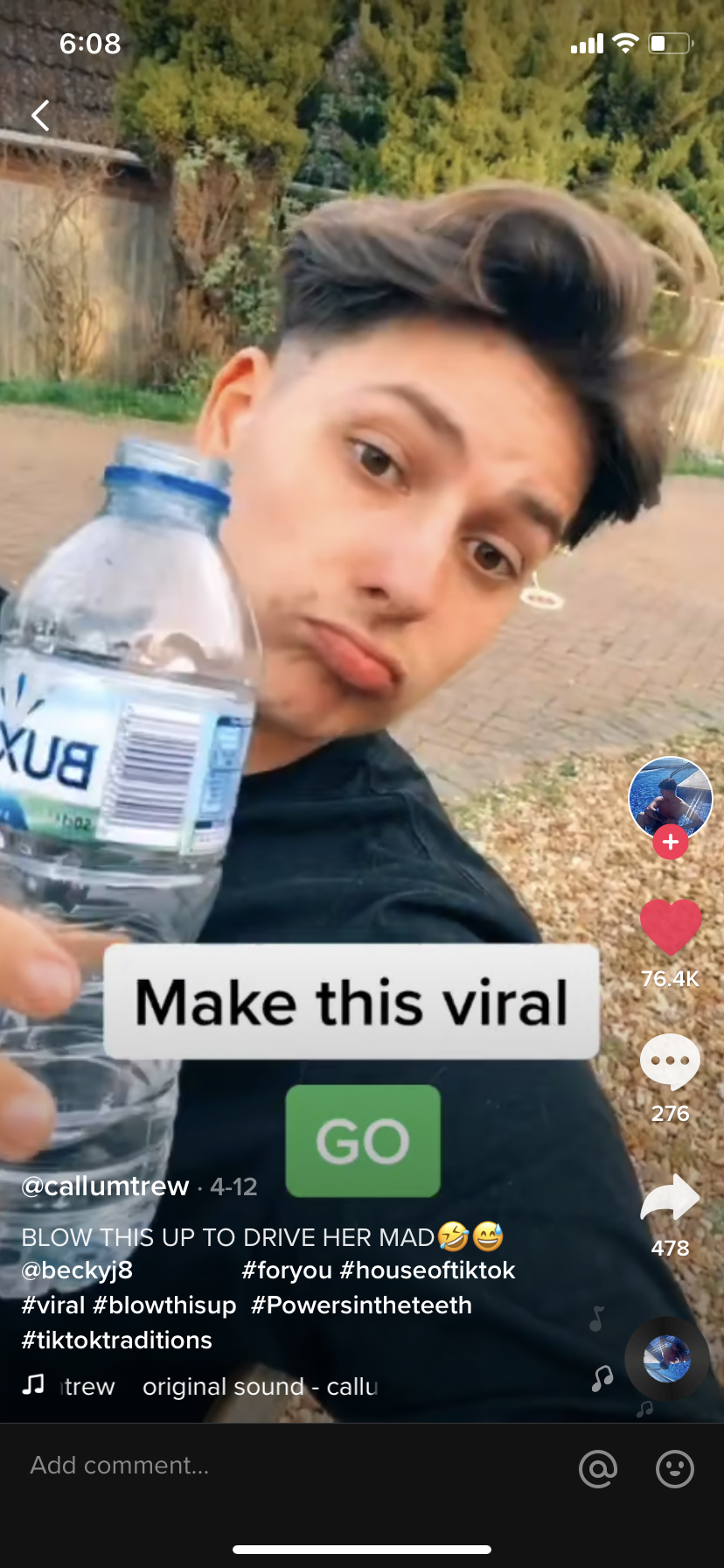Tap the Add comment field
This screenshot has height=1568, width=724.
coord(262,1466)
